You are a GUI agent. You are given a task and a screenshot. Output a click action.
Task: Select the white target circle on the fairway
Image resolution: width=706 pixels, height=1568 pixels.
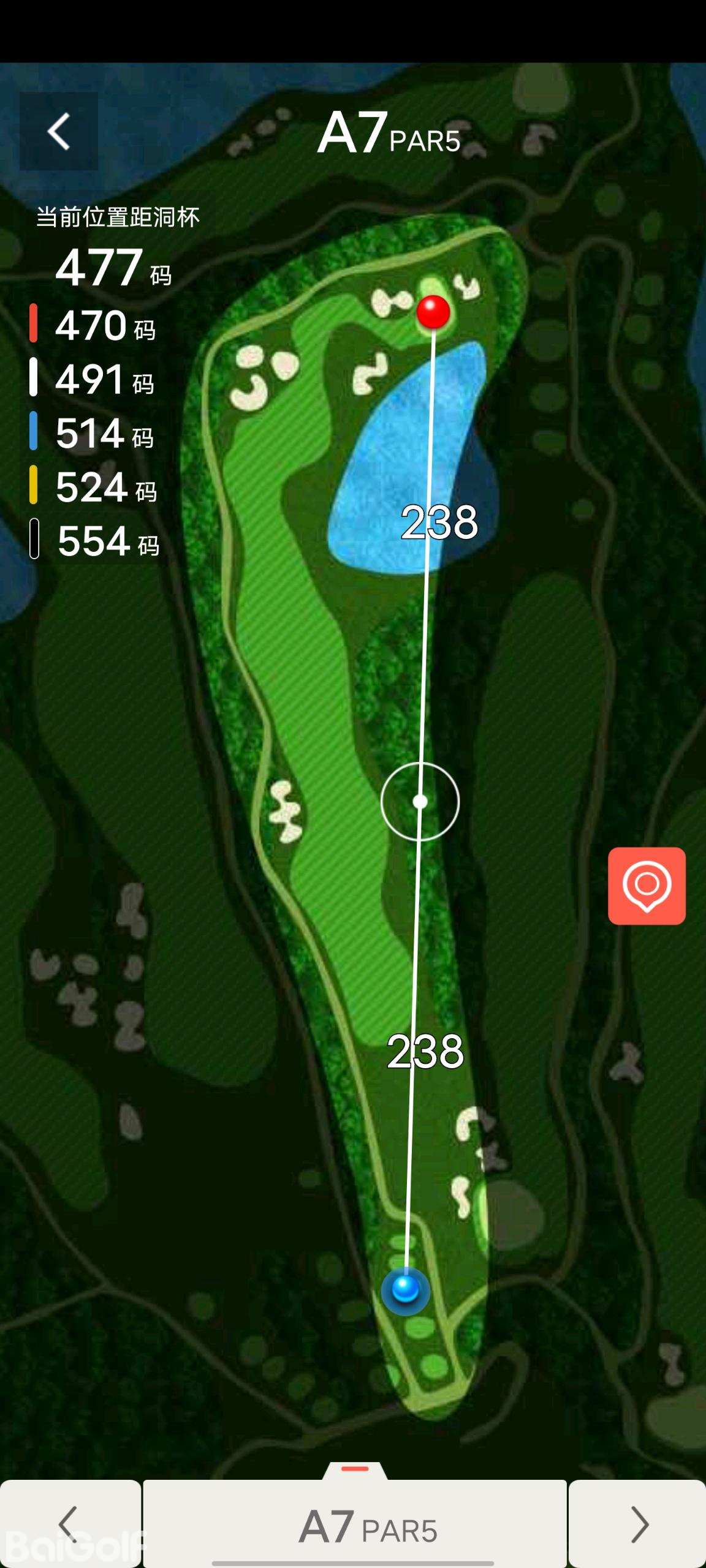pos(420,801)
